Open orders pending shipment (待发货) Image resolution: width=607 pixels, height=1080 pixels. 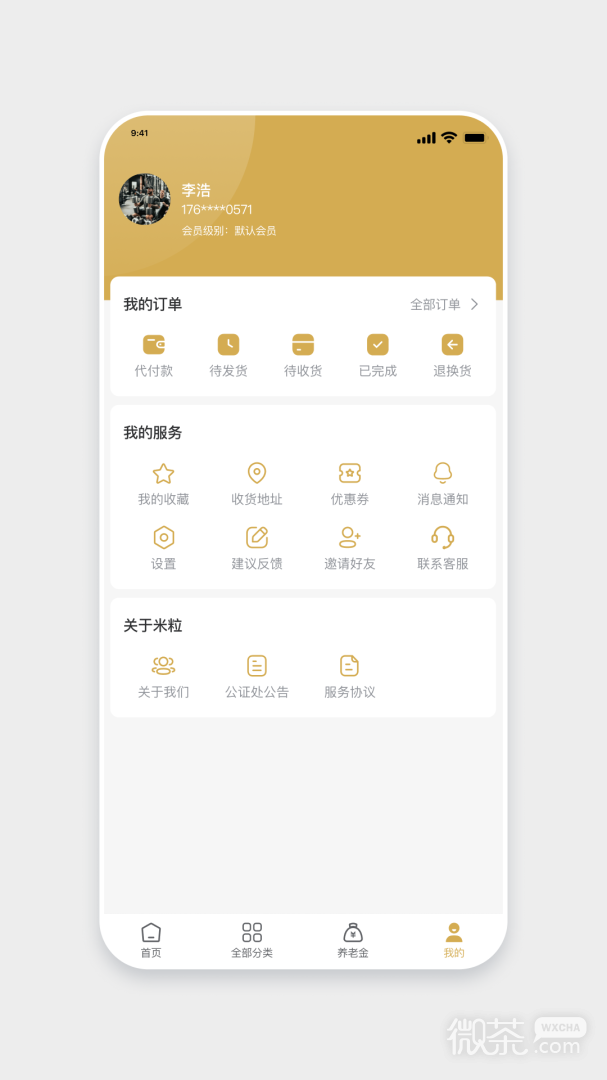click(228, 355)
